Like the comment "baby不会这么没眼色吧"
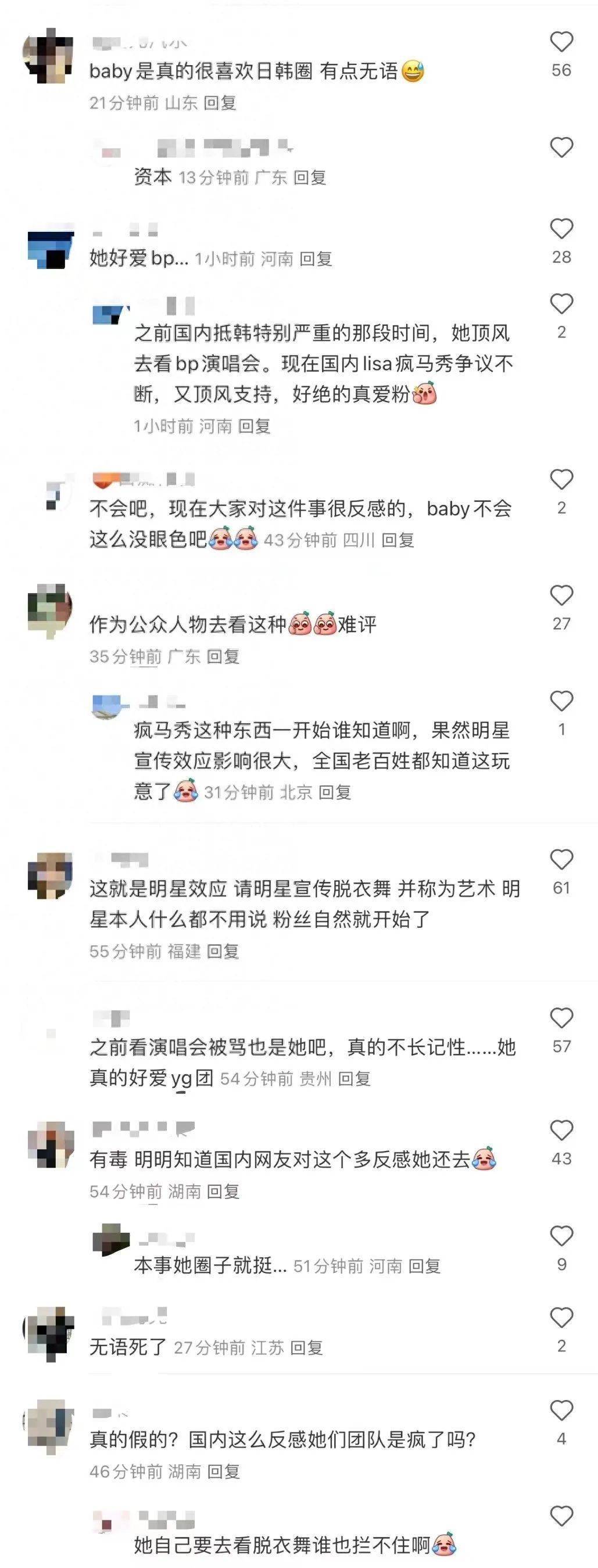598x1568 pixels. [x=561, y=480]
